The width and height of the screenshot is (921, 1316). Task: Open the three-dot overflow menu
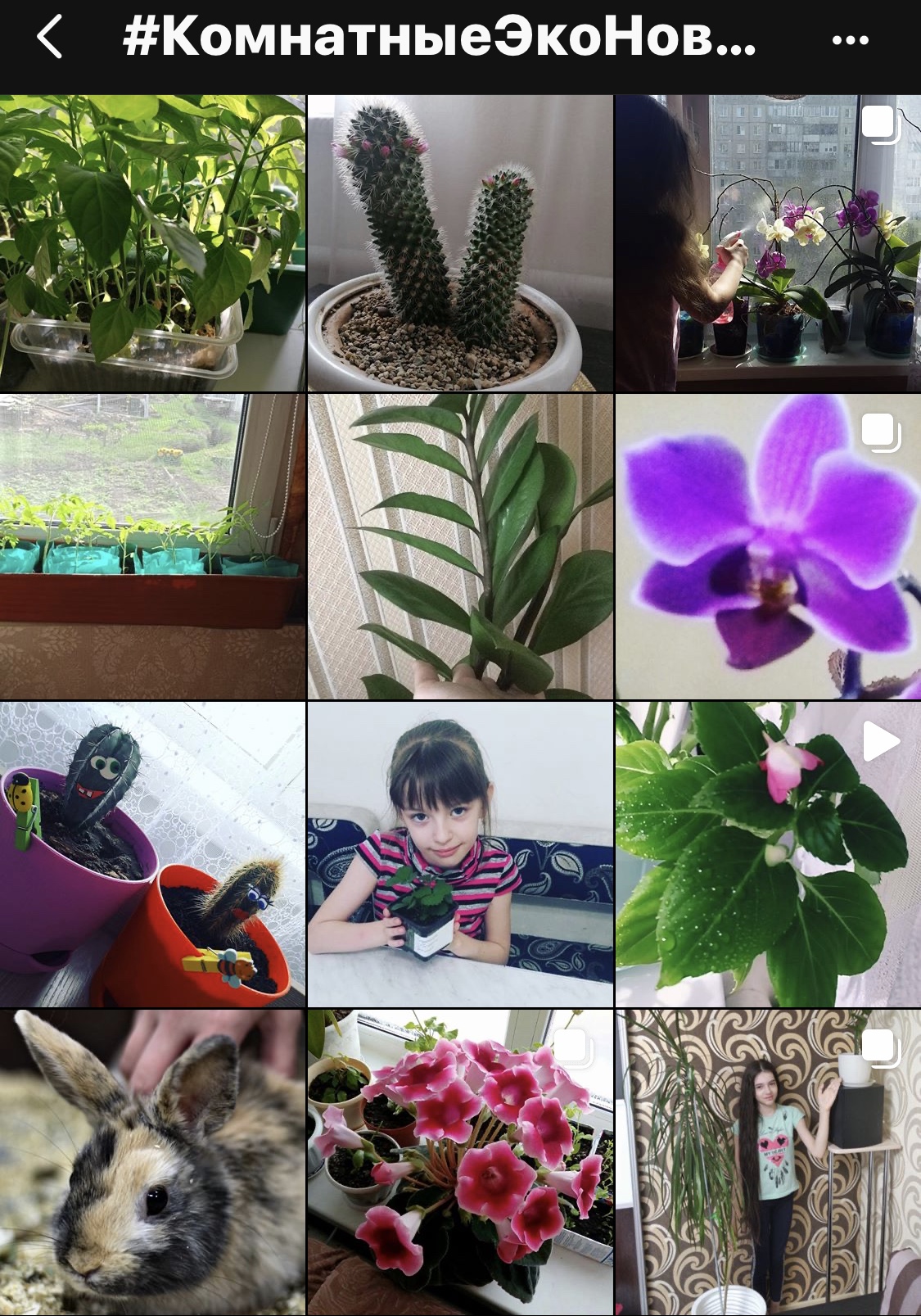(850, 39)
